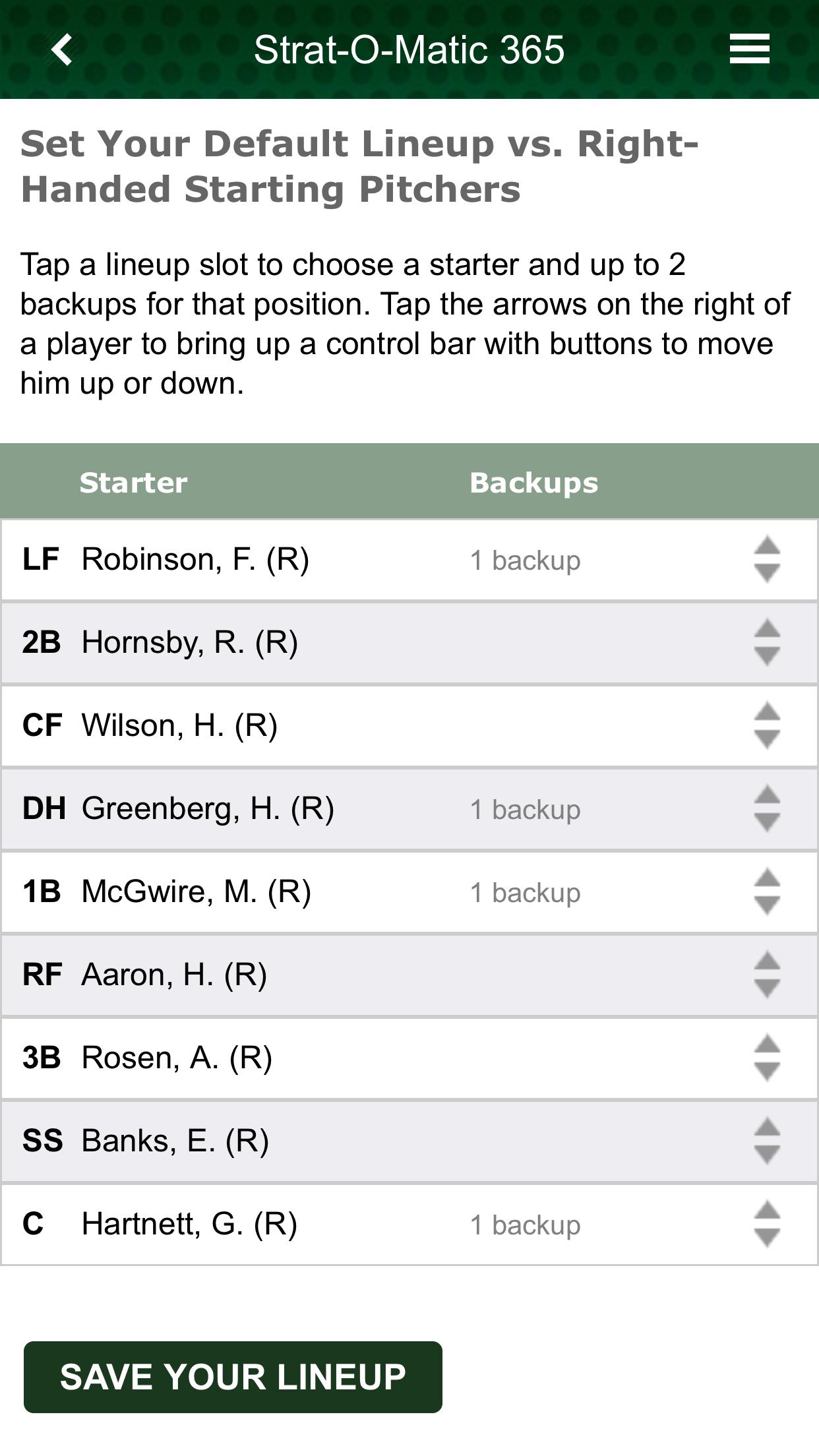Viewport: 819px width, 1456px height.
Task: Open the catcher slot for Hartnett, G.
Action: (x=189, y=1225)
